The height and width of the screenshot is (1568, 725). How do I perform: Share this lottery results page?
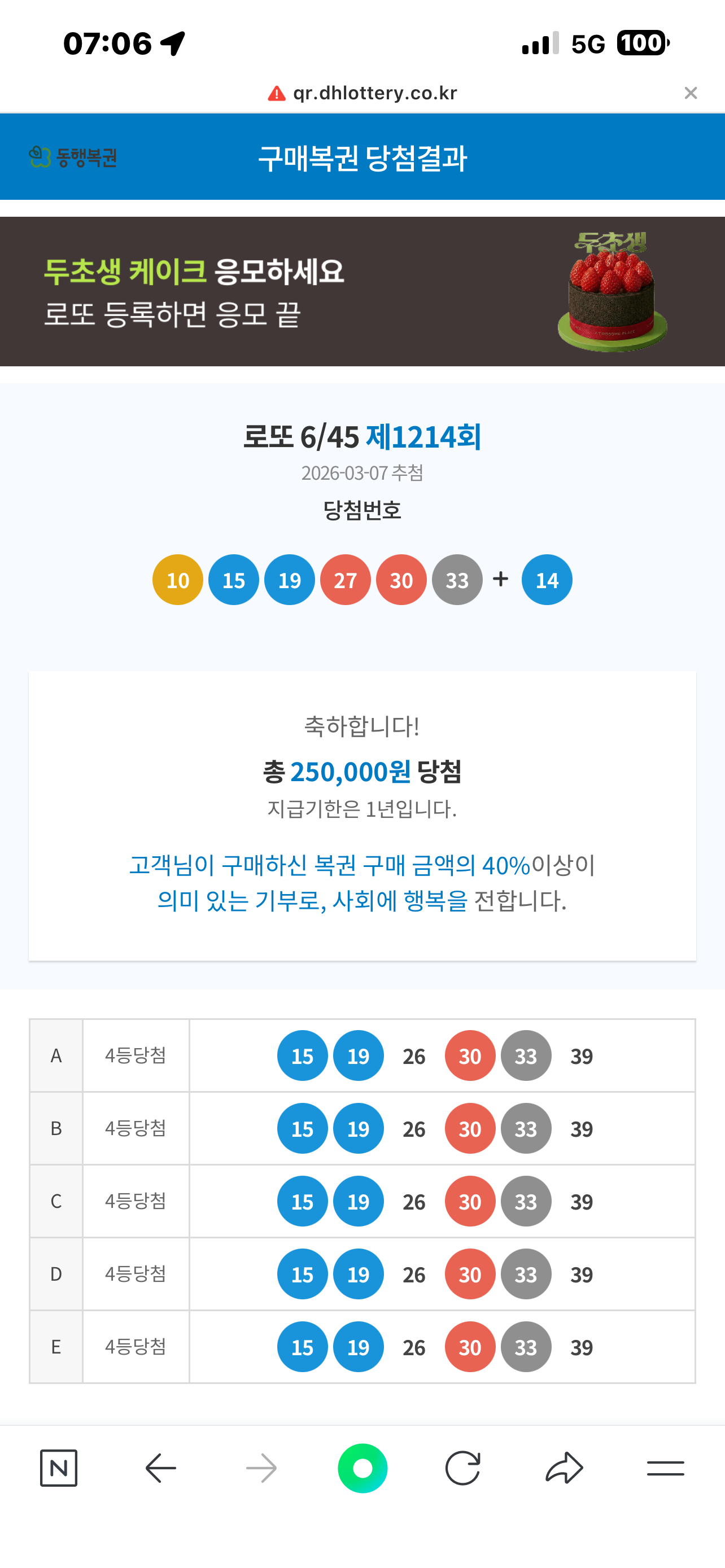point(564,1468)
